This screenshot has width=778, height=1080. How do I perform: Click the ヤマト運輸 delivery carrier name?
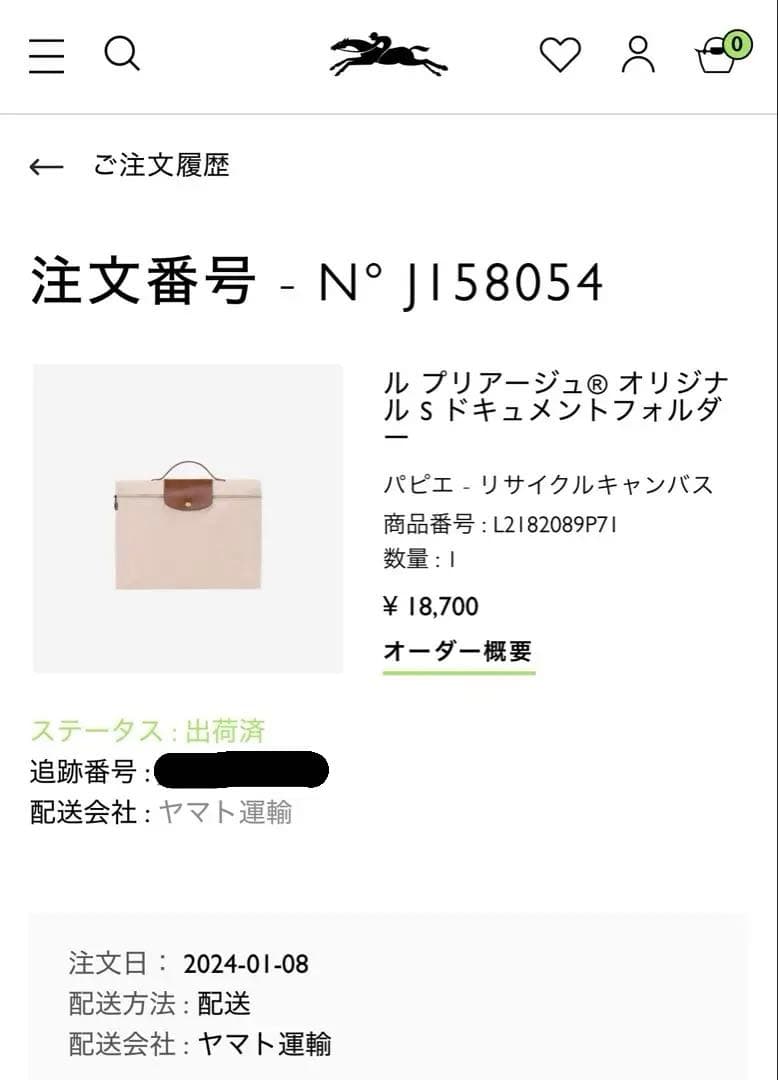coord(226,813)
